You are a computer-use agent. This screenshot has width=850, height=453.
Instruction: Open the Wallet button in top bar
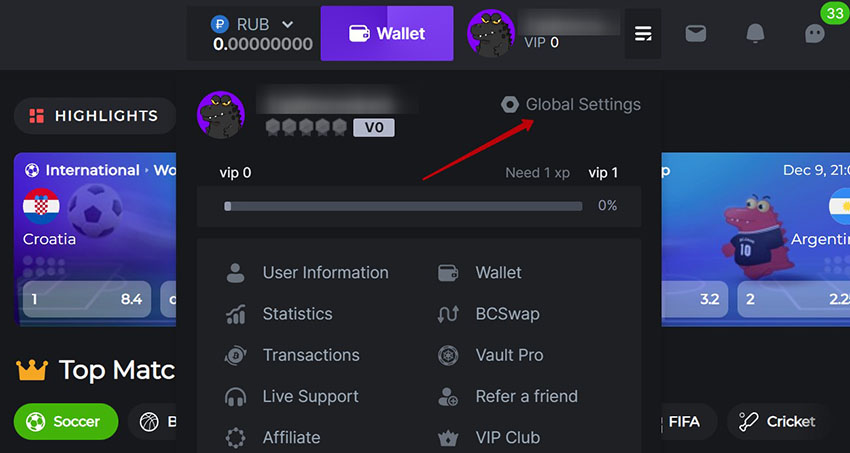coord(387,33)
